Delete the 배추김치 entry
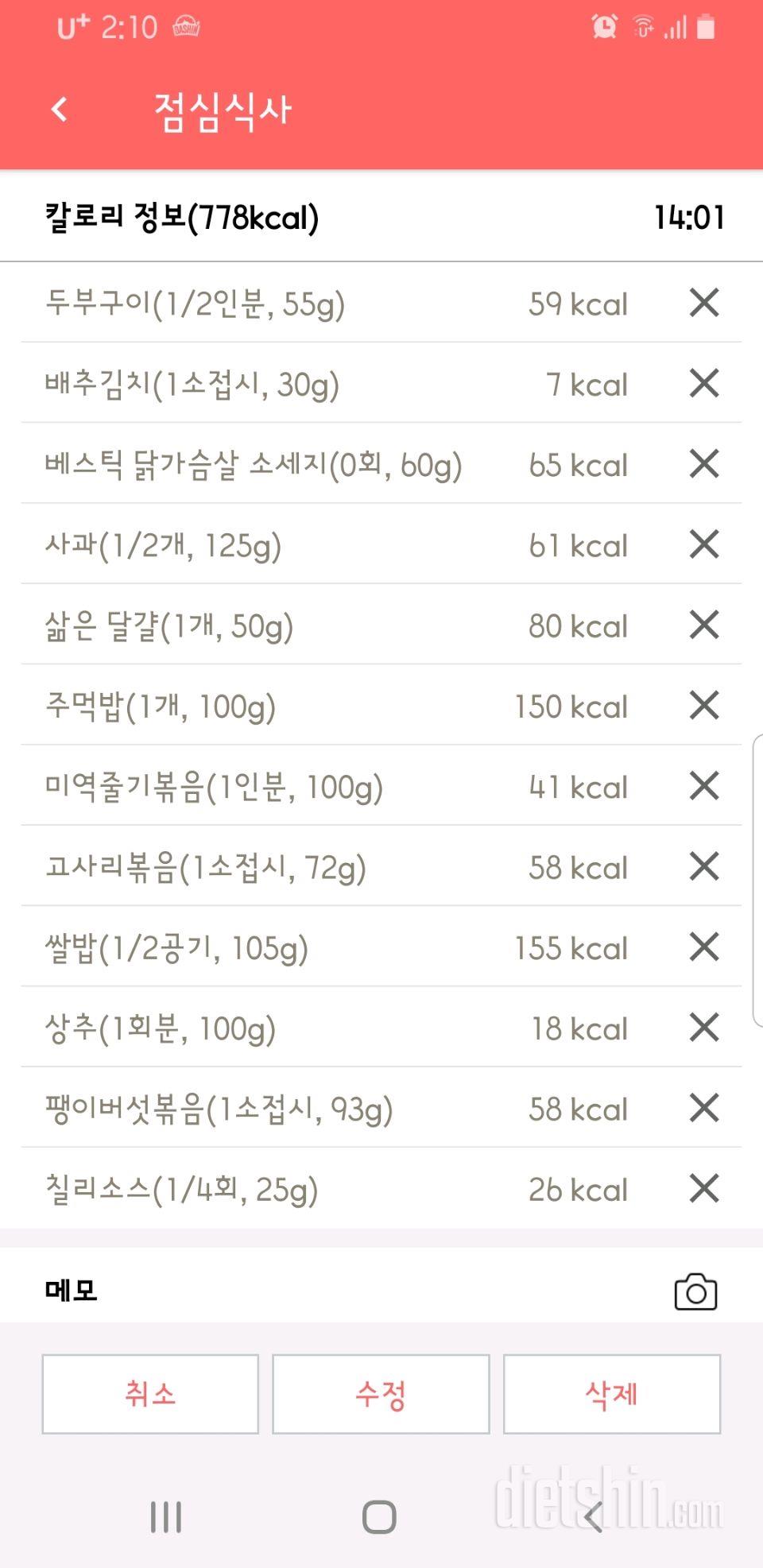Screen dimensions: 763x1568 pyautogui.click(x=704, y=383)
